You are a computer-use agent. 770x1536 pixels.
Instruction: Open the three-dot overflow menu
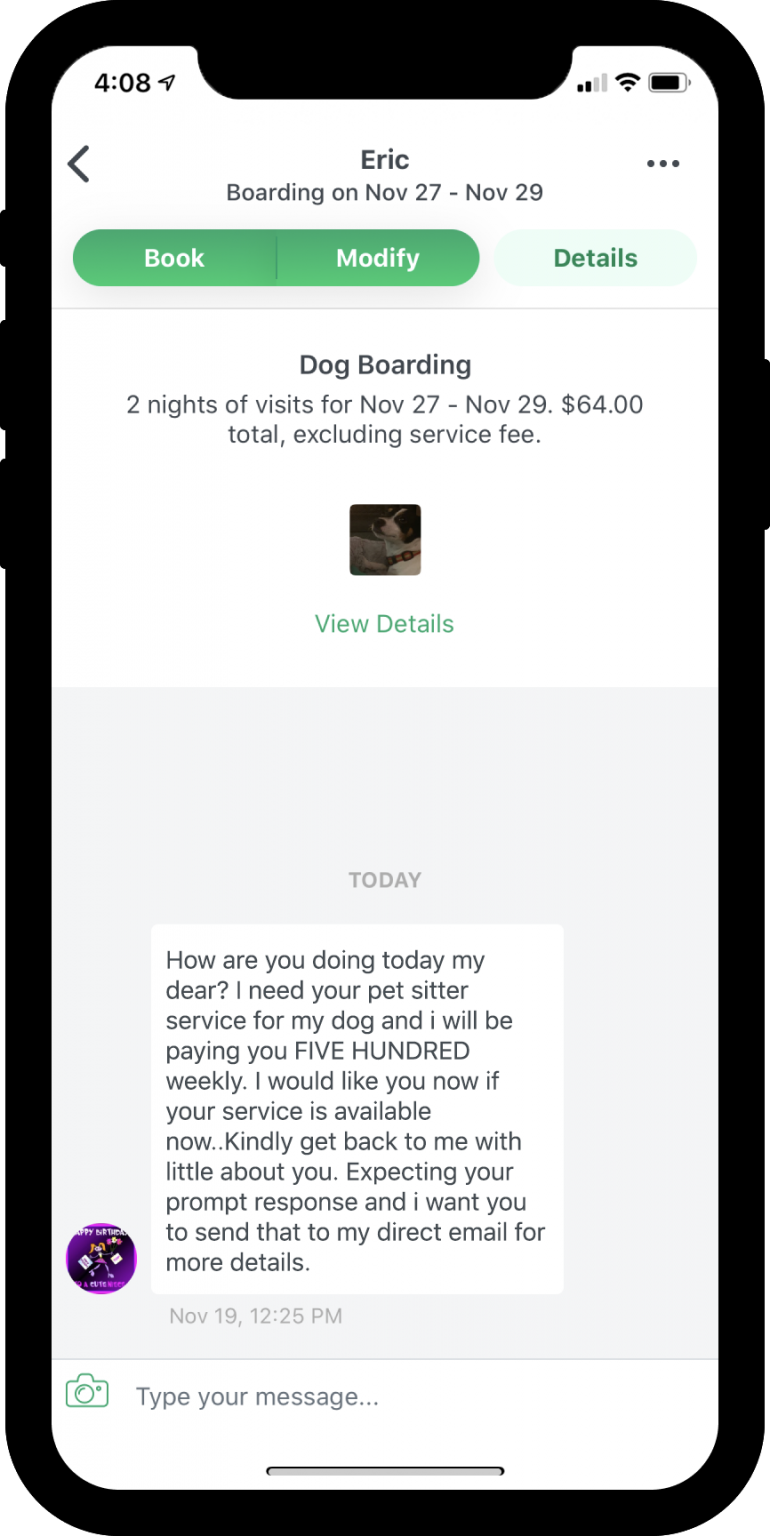click(x=663, y=163)
